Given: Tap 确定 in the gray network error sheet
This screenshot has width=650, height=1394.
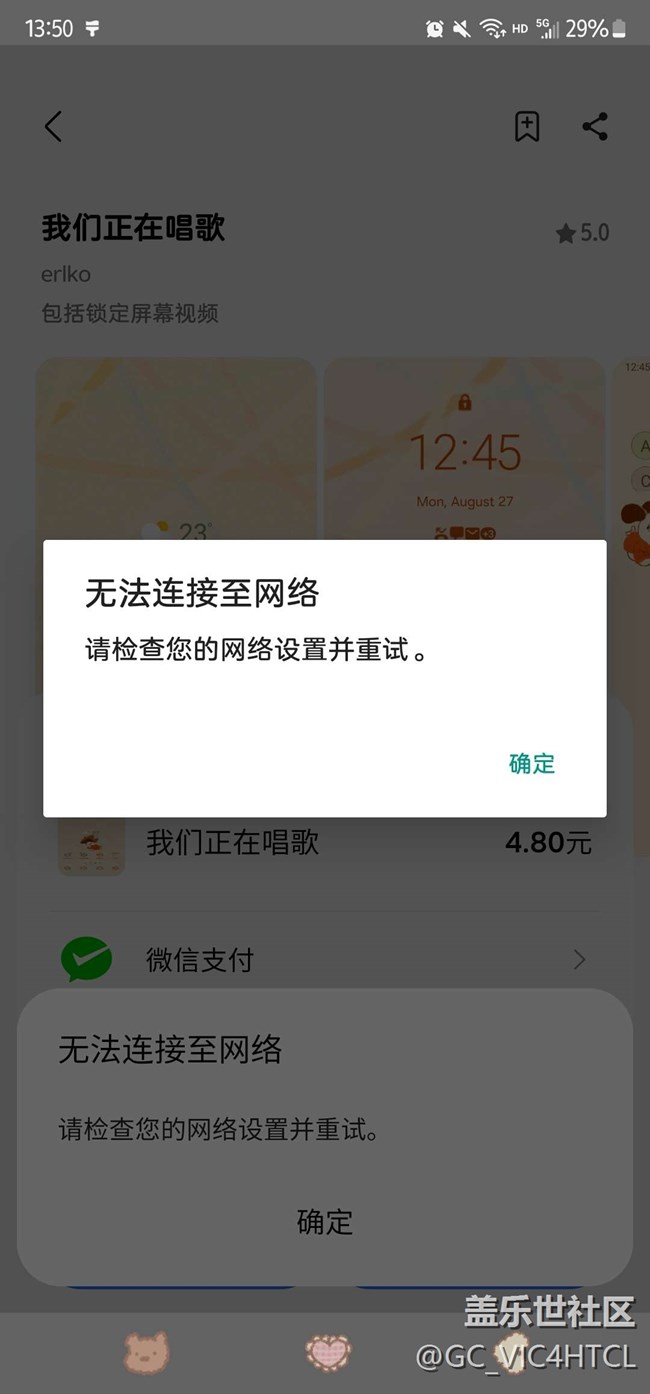Looking at the screenshot, I should tap(325, 1221).
